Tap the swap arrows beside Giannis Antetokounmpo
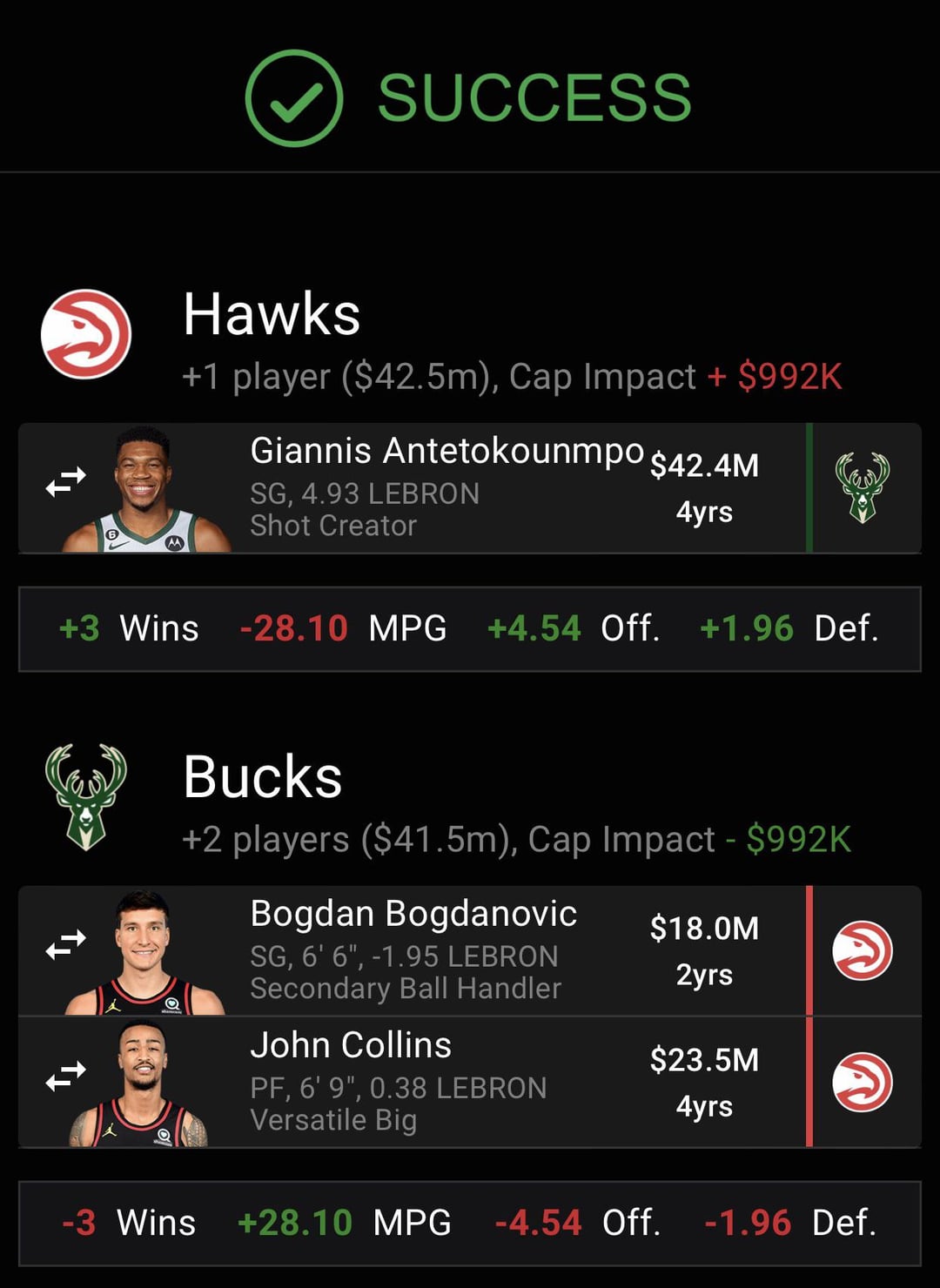 pos(66,481)
